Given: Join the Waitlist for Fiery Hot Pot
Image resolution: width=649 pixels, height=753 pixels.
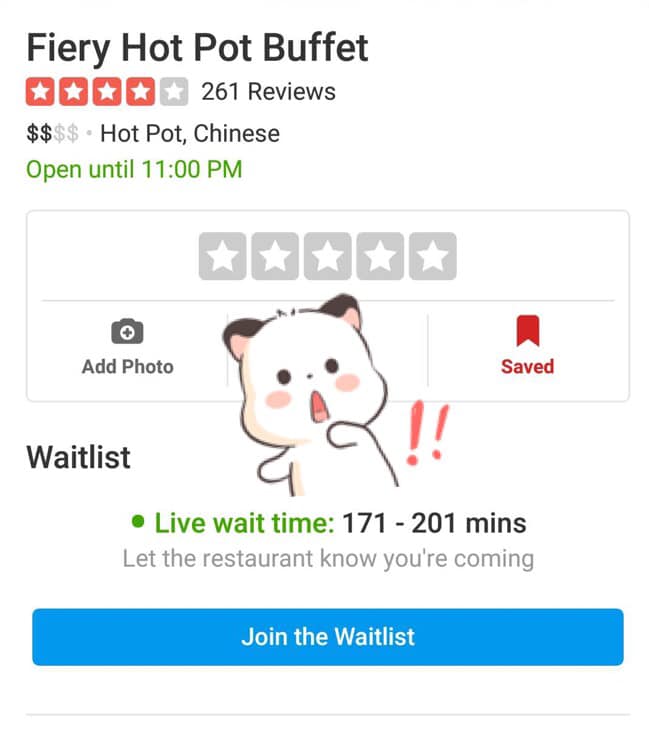Looking at the screenshot, I should pos(327,637).
